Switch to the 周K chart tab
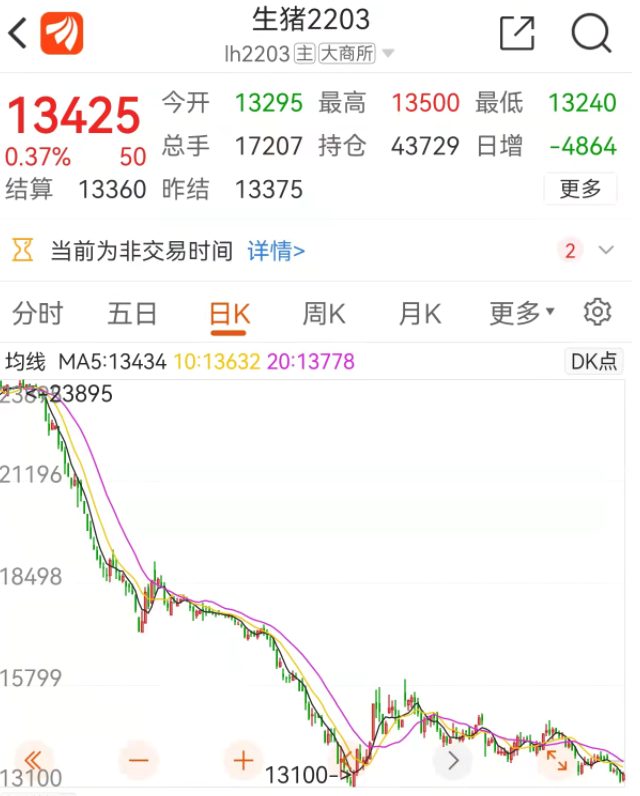 pyautogui.click(x=324, y=314)
